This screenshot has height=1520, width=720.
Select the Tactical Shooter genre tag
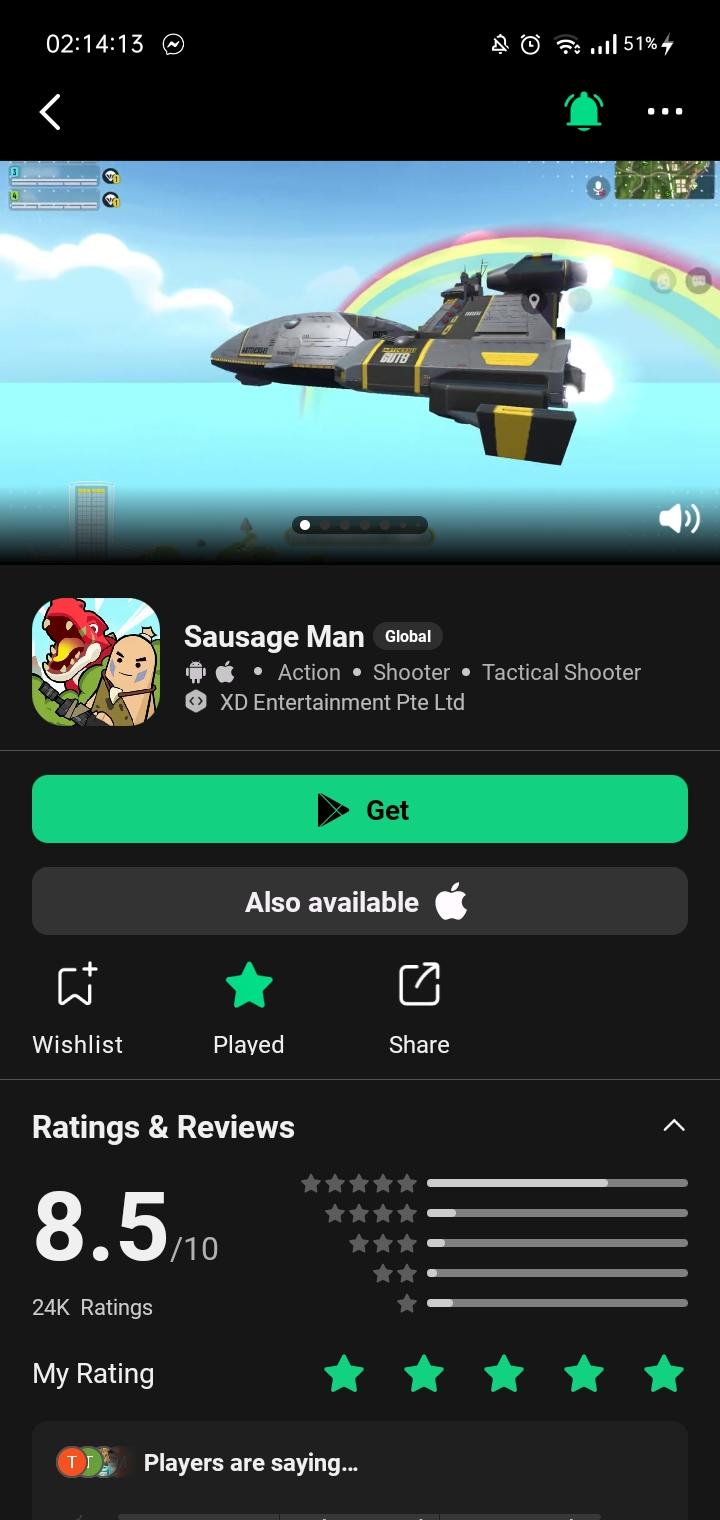click(561, 672)
